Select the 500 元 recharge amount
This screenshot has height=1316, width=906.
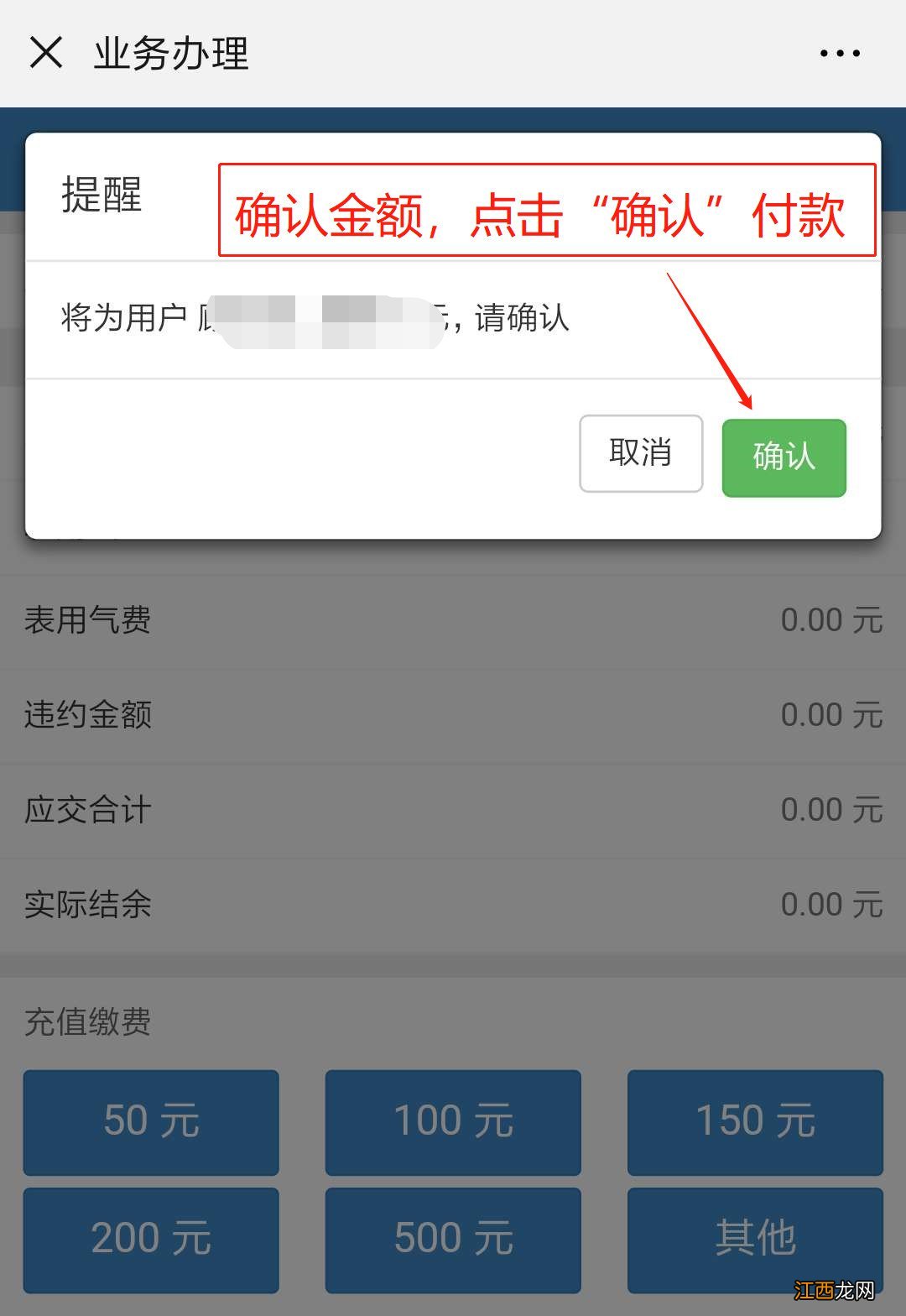pyautogui.click(x=452, y=1240)
